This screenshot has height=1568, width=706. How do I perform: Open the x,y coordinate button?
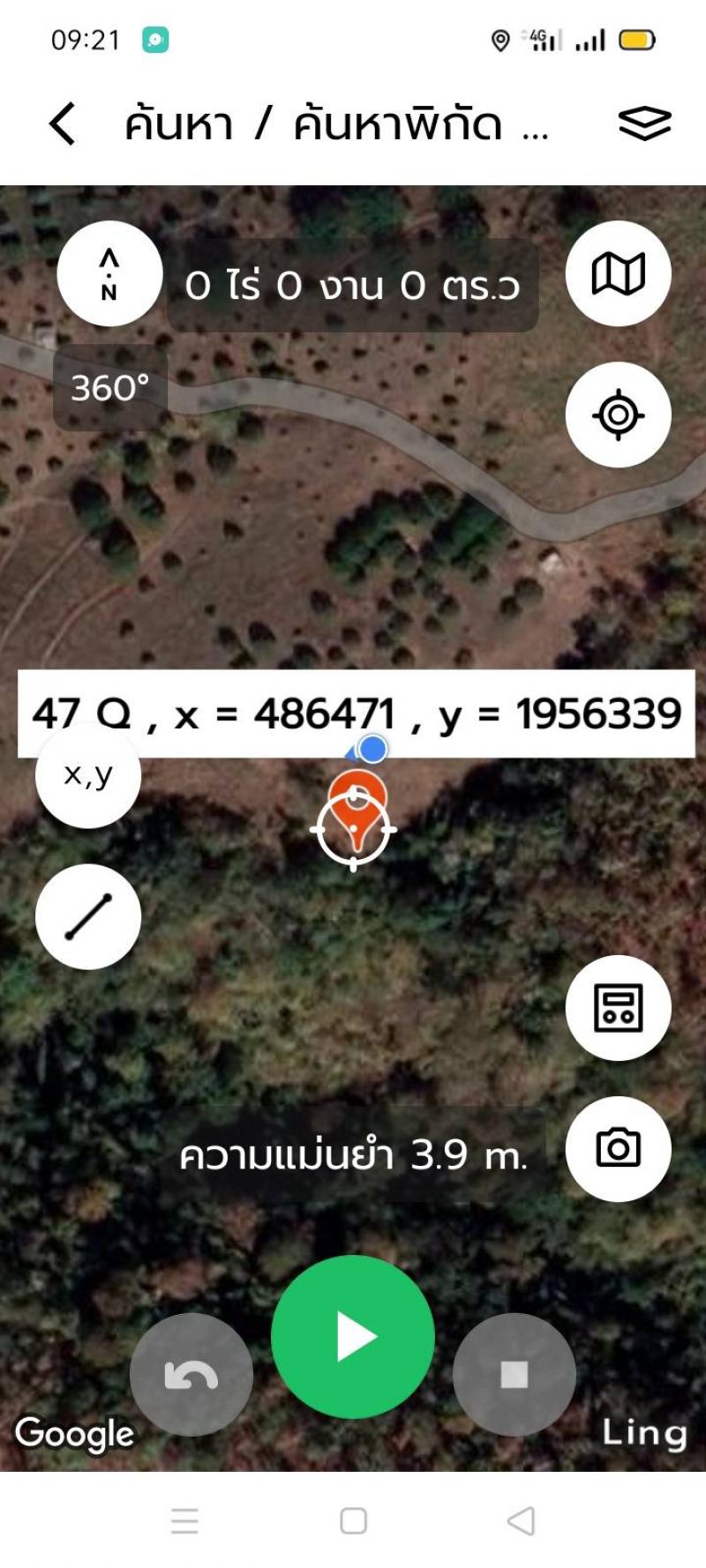click(x=88, y=775)
